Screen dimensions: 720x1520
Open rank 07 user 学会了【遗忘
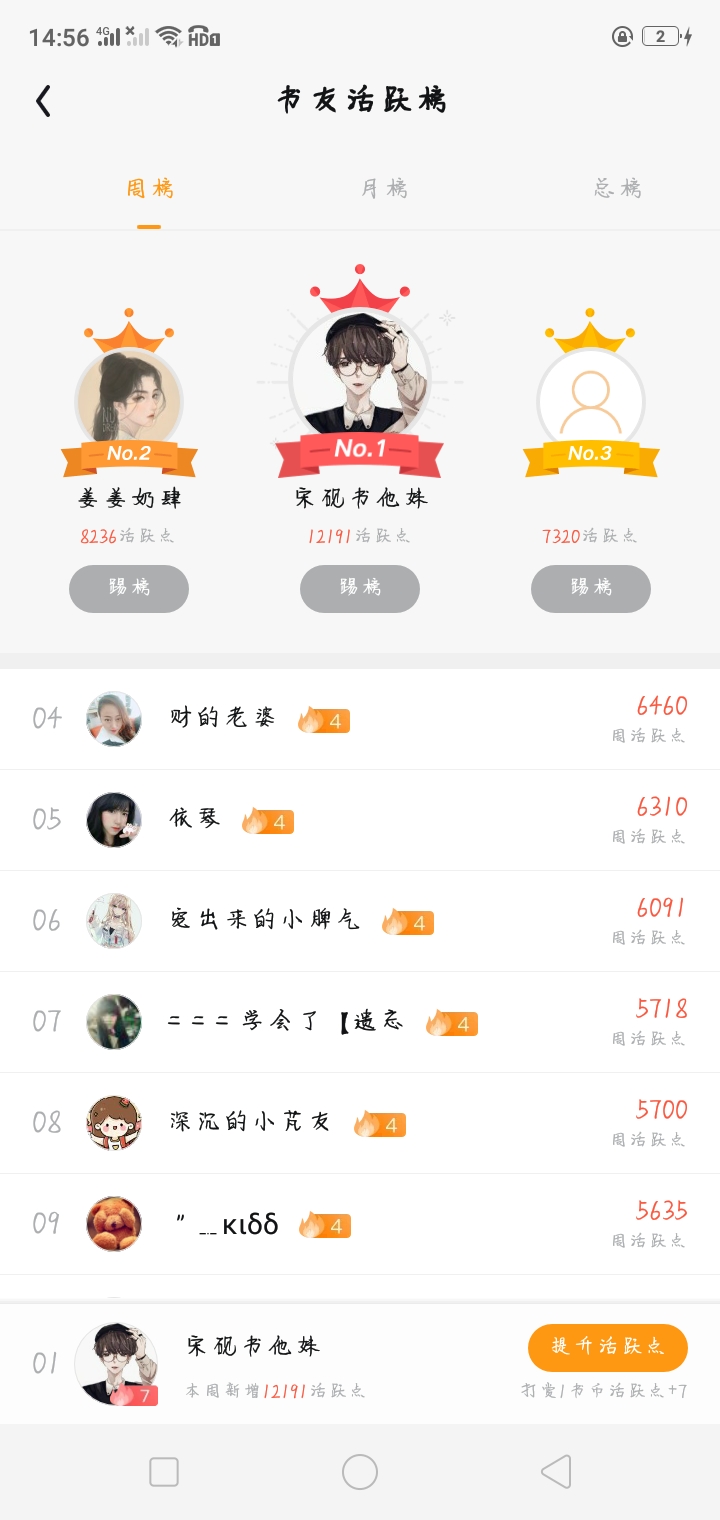[360, 1022]
